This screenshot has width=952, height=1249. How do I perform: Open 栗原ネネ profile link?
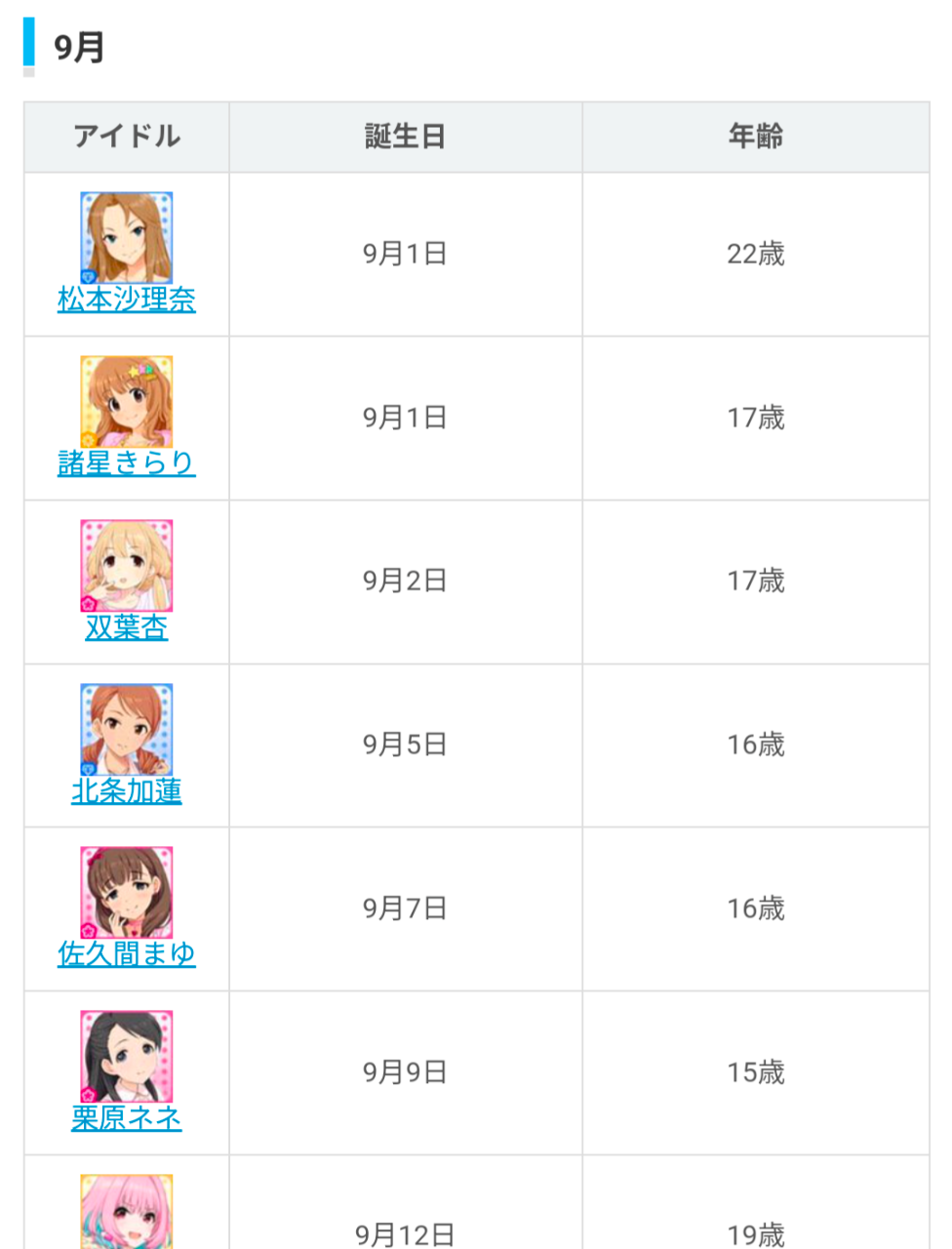(x=127, y=1118)
